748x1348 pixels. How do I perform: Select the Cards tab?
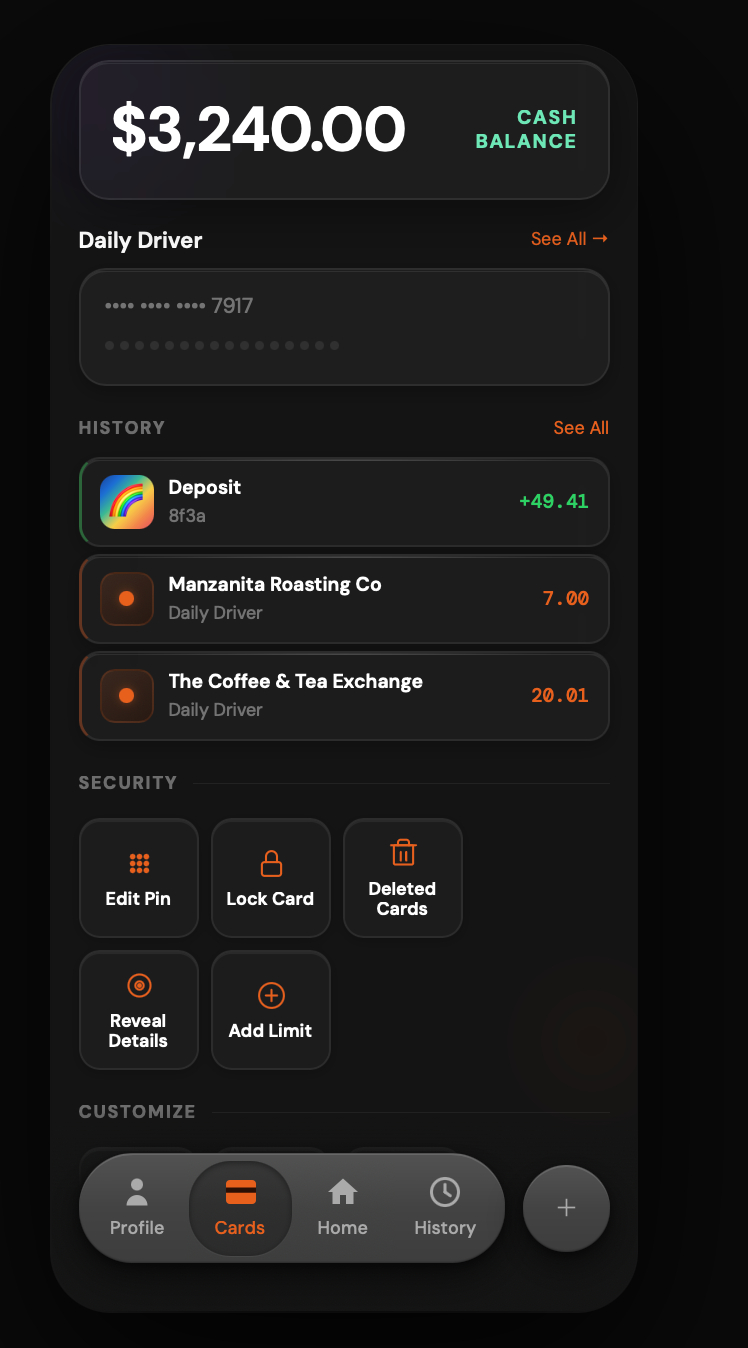pos(240,1207)
